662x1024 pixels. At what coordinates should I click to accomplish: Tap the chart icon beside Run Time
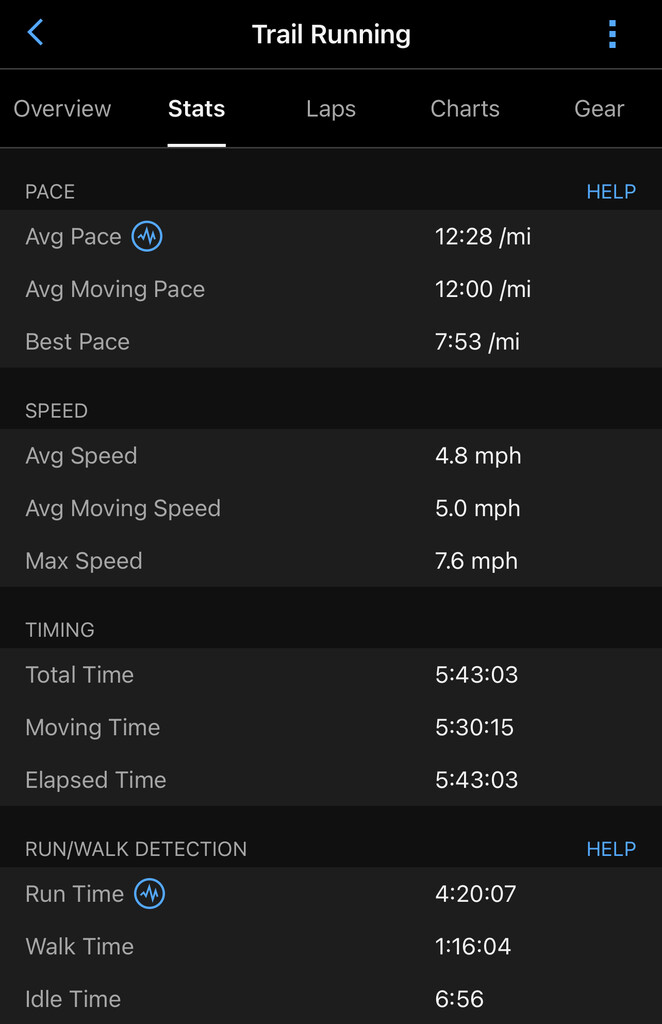(150, 894)
